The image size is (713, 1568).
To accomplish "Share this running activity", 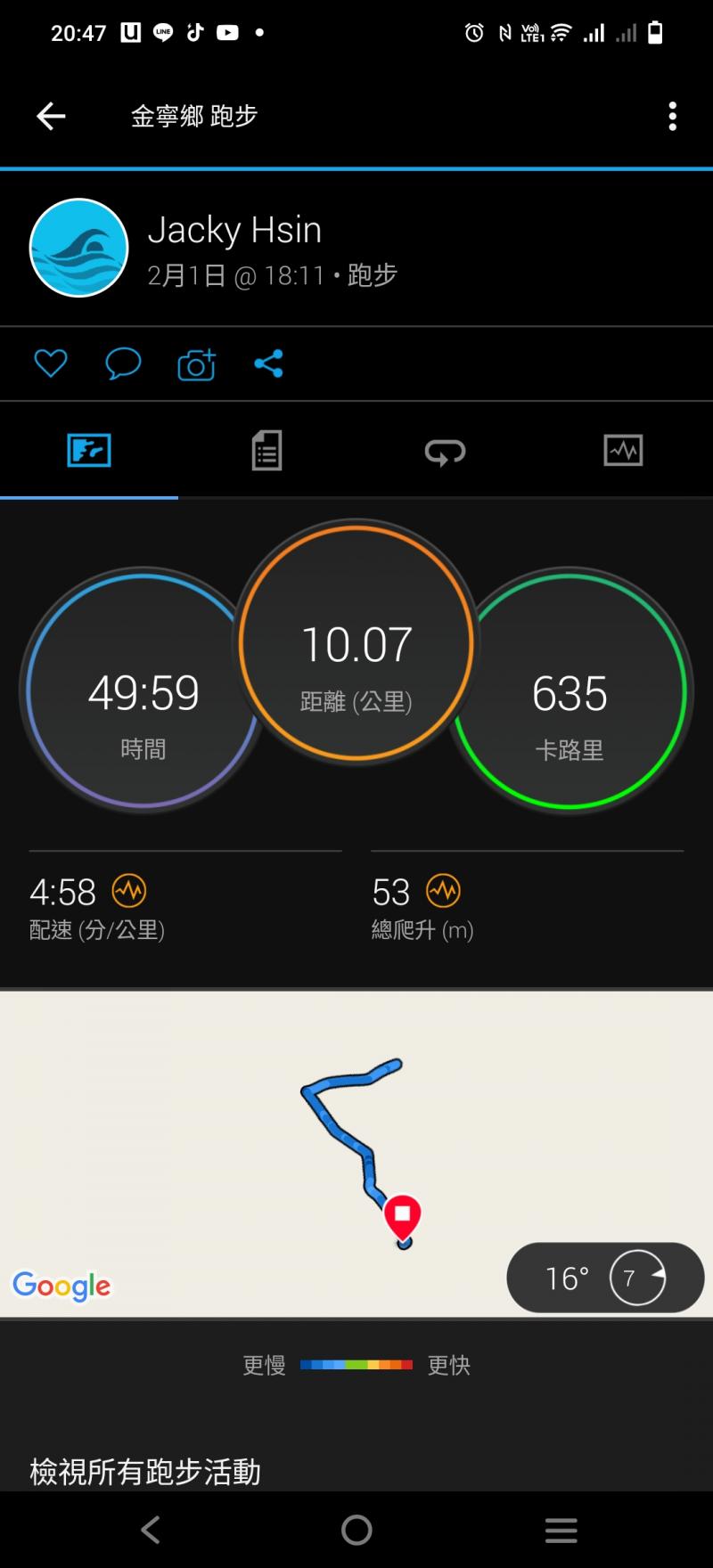I will (x=268, y=363).
